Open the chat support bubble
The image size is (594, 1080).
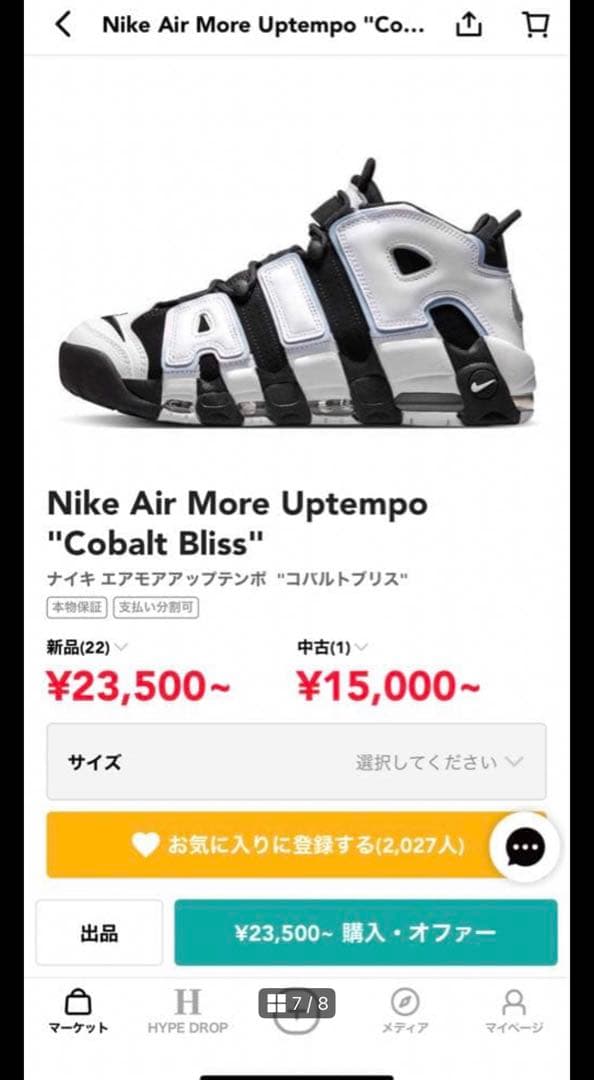point(525,847)
